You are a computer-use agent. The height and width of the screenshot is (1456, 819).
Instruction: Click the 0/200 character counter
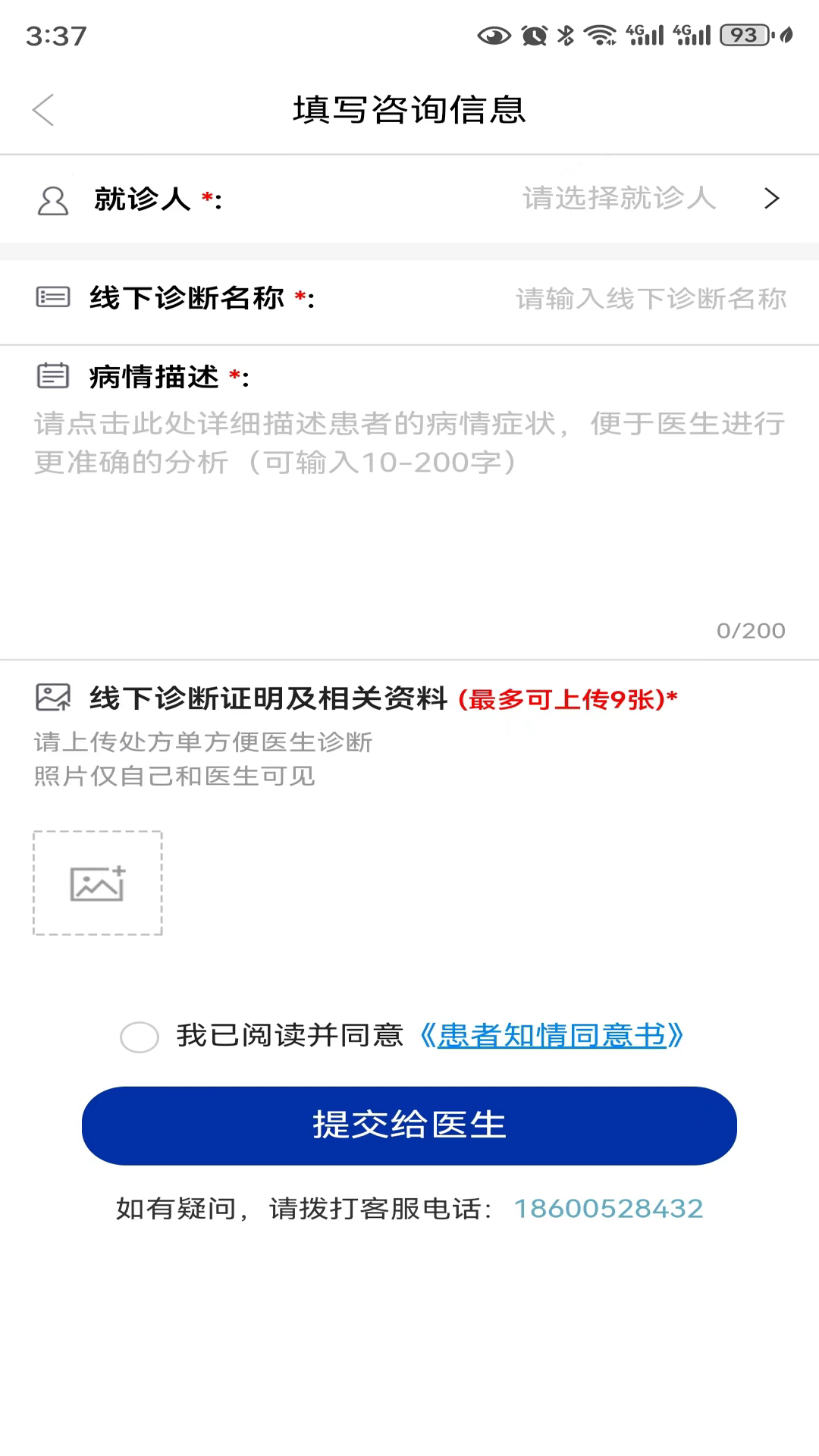752,630
